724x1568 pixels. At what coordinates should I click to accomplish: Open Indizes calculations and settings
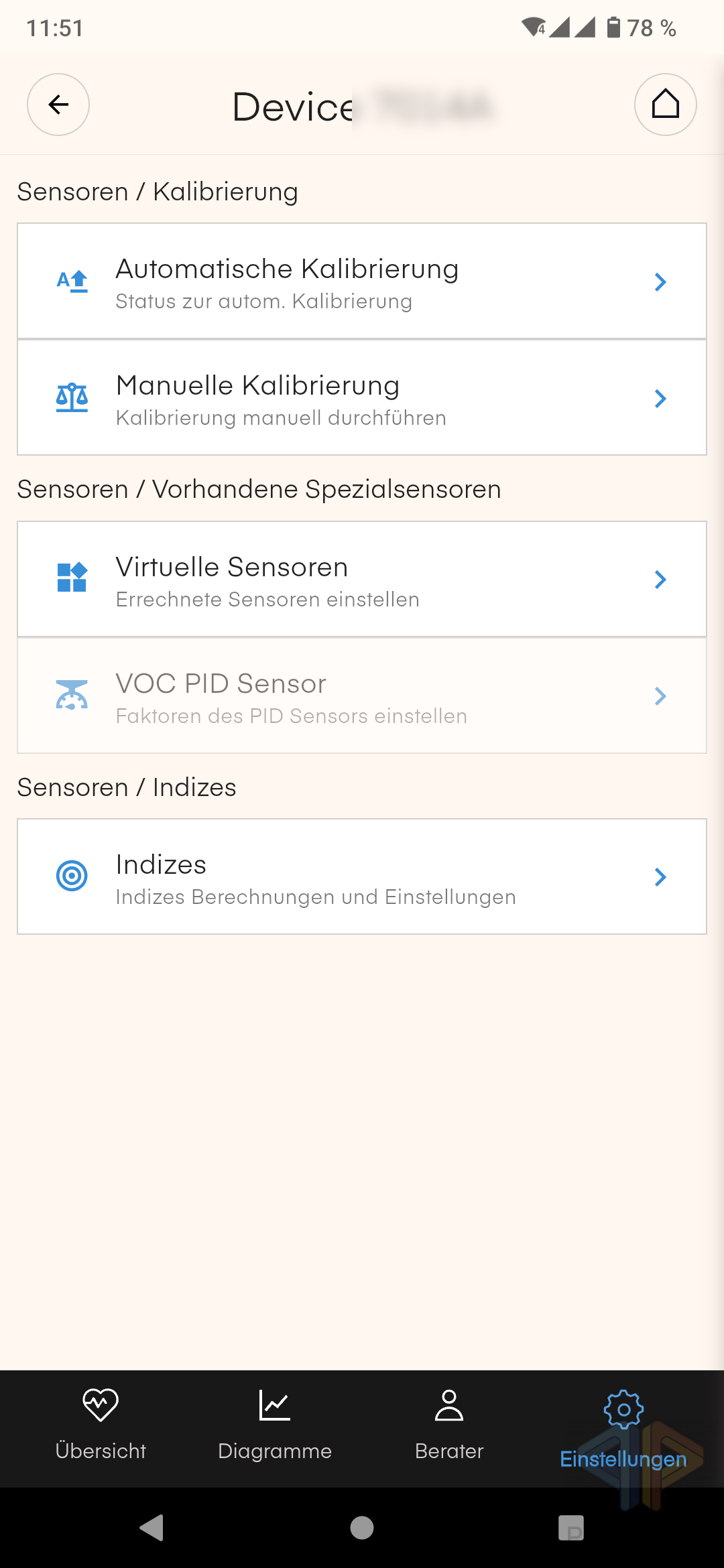coord(362,876)
